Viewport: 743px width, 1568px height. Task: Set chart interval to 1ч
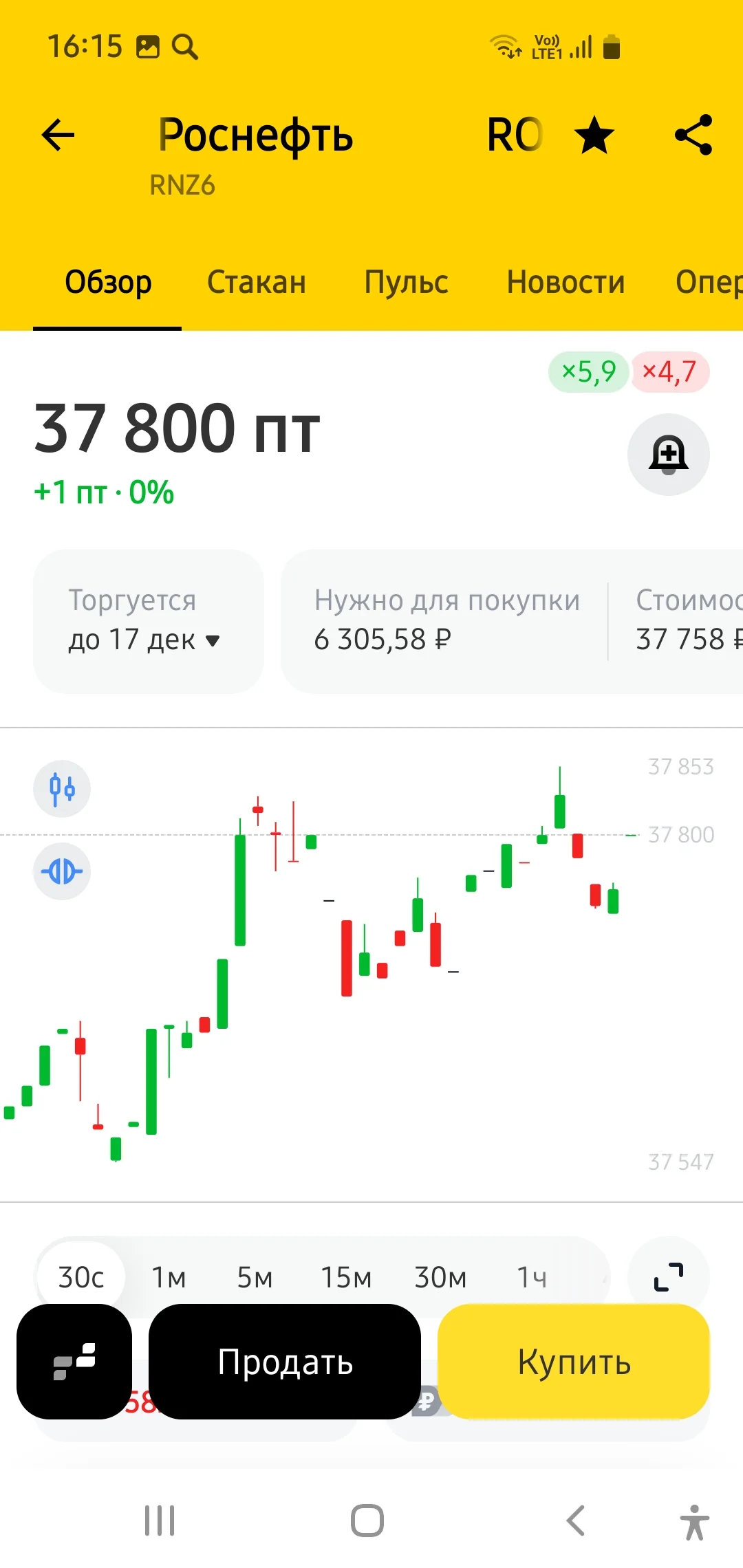point(532,1277)
